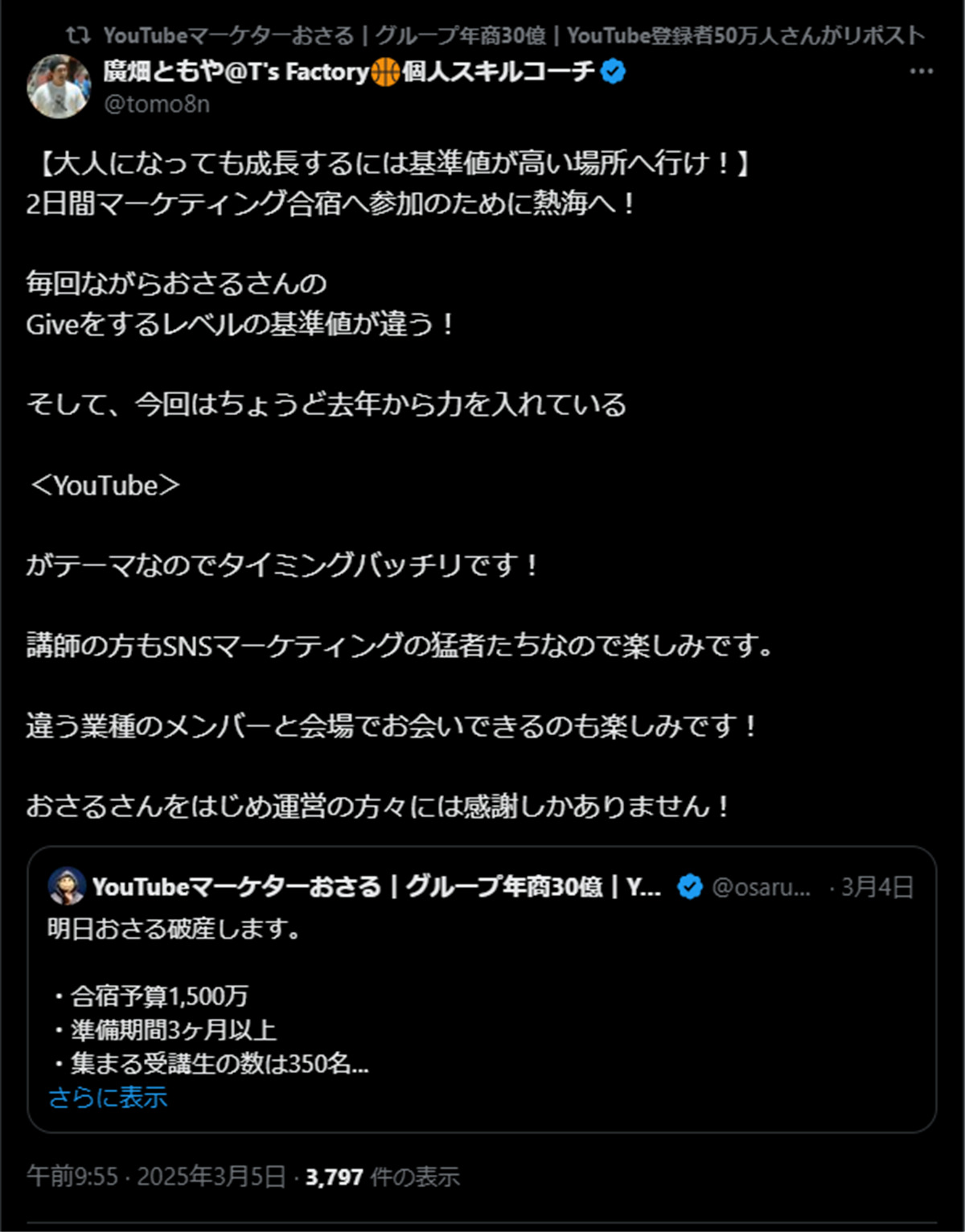Viewport: 965px width, 1232px height.
Task: Open the 午前9:55 2025年3月5日 timestamp
Action: pos(156,1177)
